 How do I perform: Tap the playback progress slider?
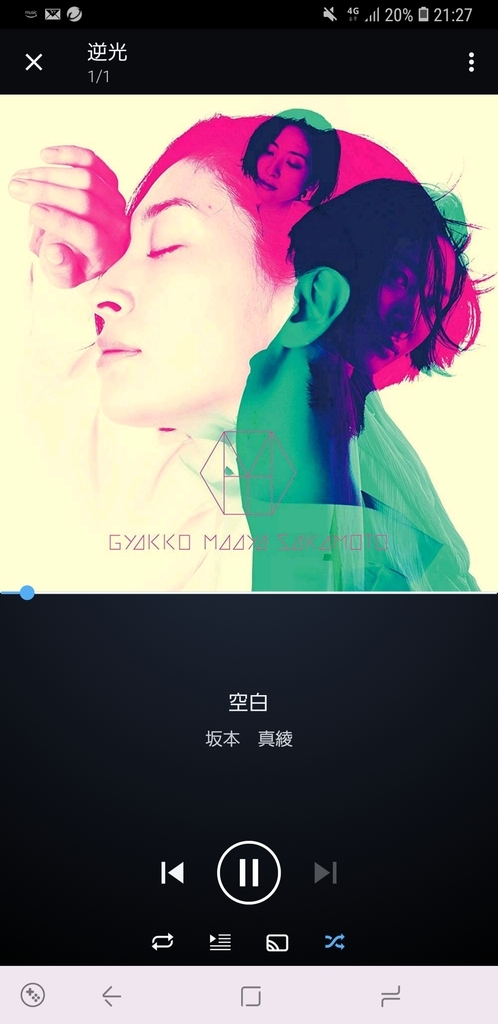point(249,592)
